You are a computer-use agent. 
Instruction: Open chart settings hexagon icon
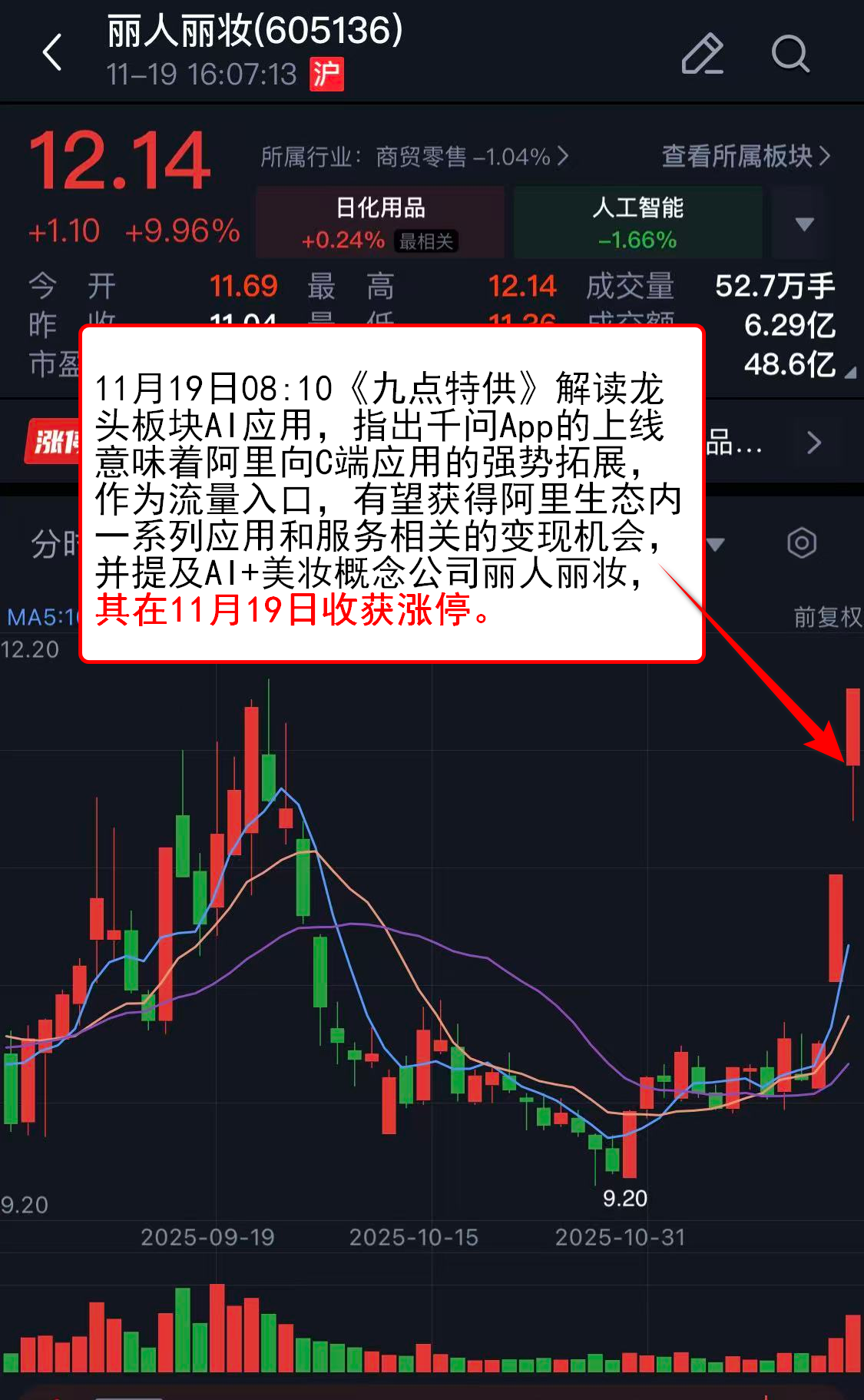click(x=801, y=543)
